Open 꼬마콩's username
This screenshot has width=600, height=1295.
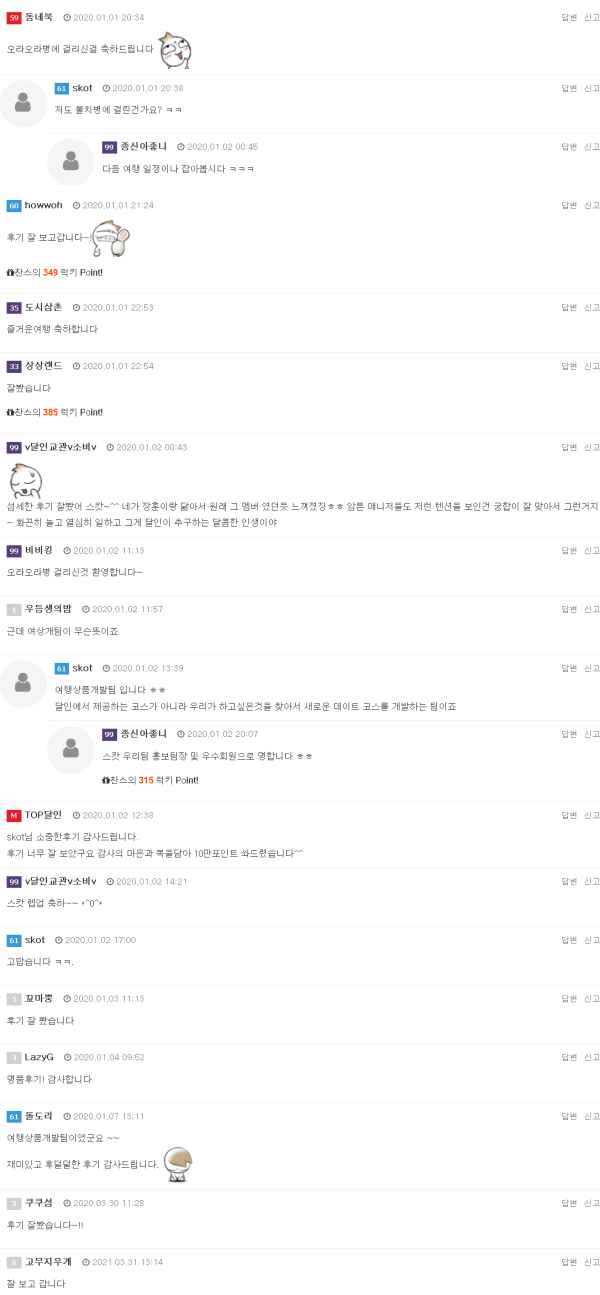coord(39,998)
